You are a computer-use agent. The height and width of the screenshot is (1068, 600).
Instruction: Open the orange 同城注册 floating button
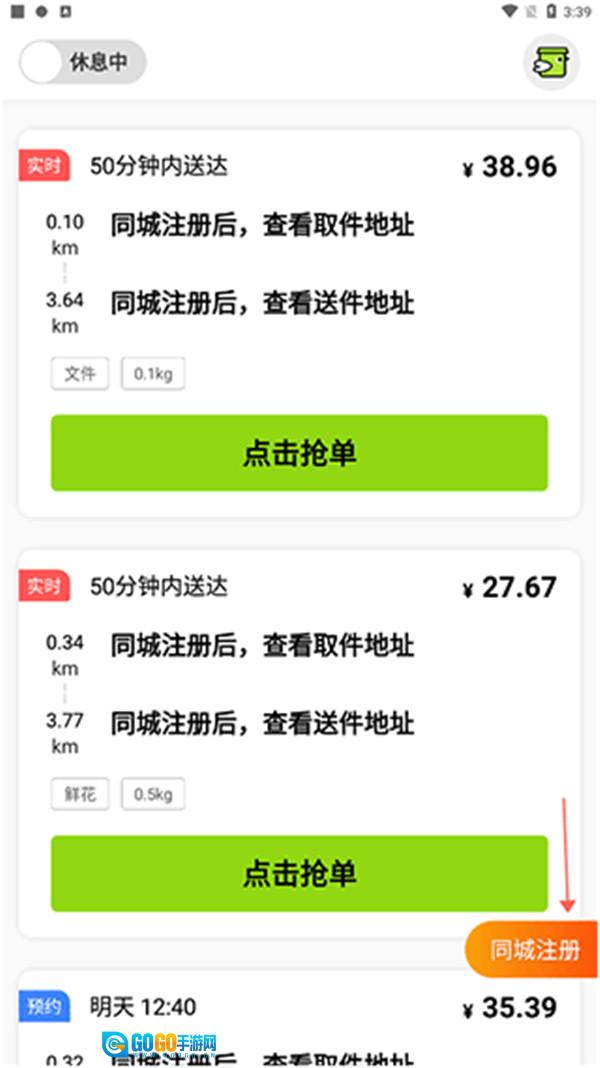point(532,949)
